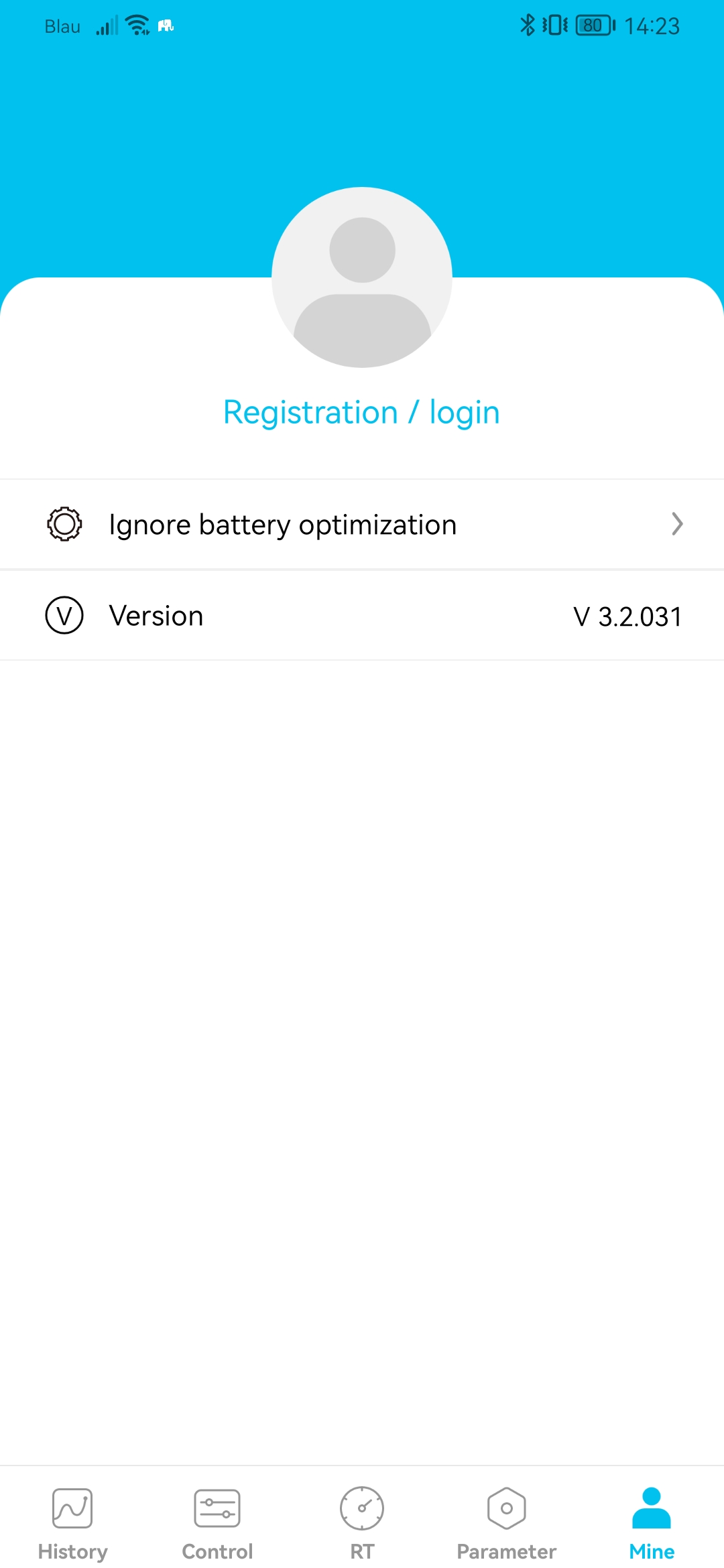Tap the Version row
The height and width of the screenshot is (1568, 724).
point(362,616)
